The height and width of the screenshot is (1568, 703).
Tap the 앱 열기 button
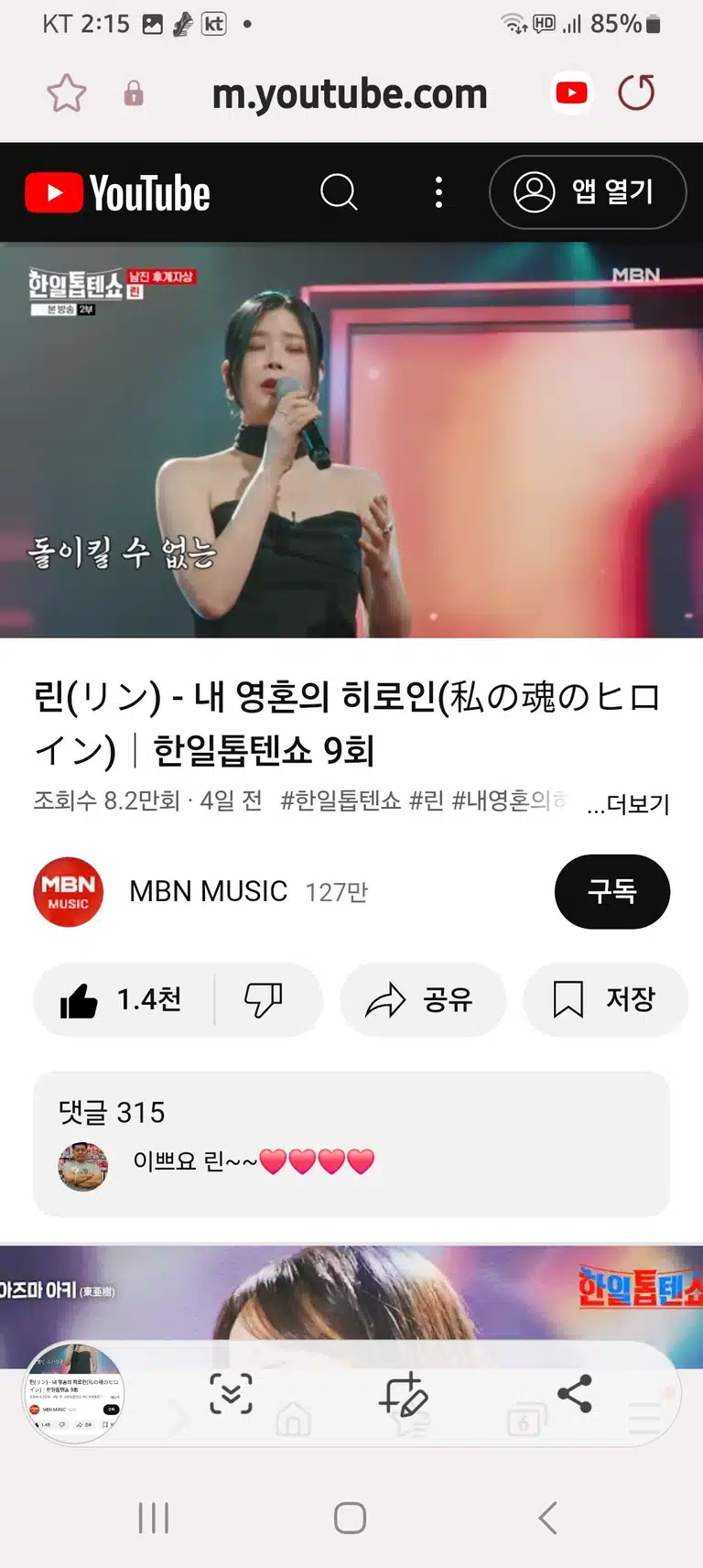[588, 192]
